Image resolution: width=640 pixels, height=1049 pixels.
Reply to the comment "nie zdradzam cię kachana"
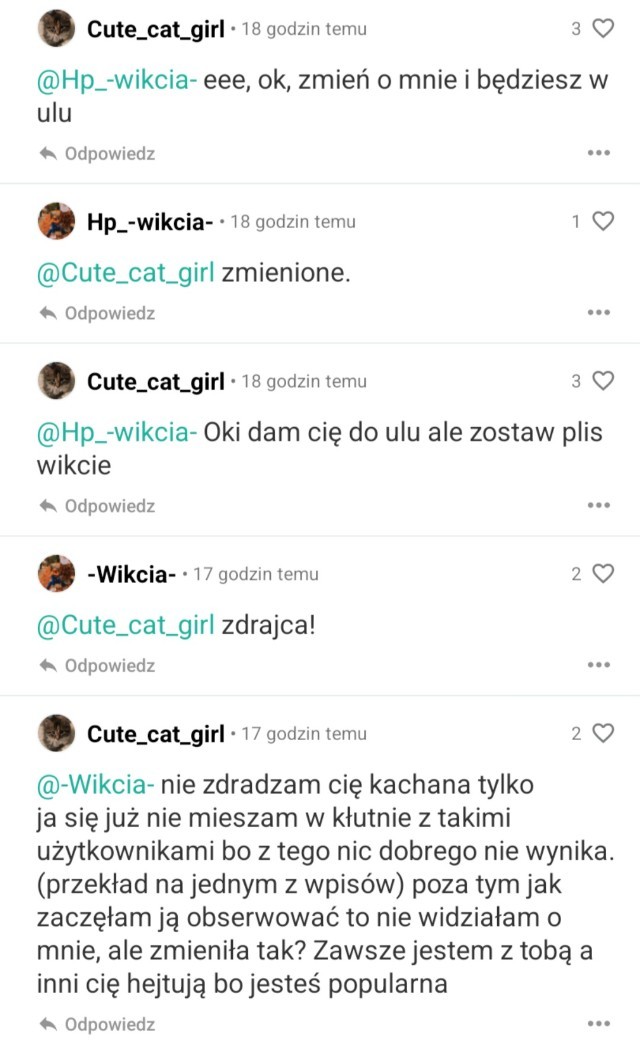[98, 1024]
